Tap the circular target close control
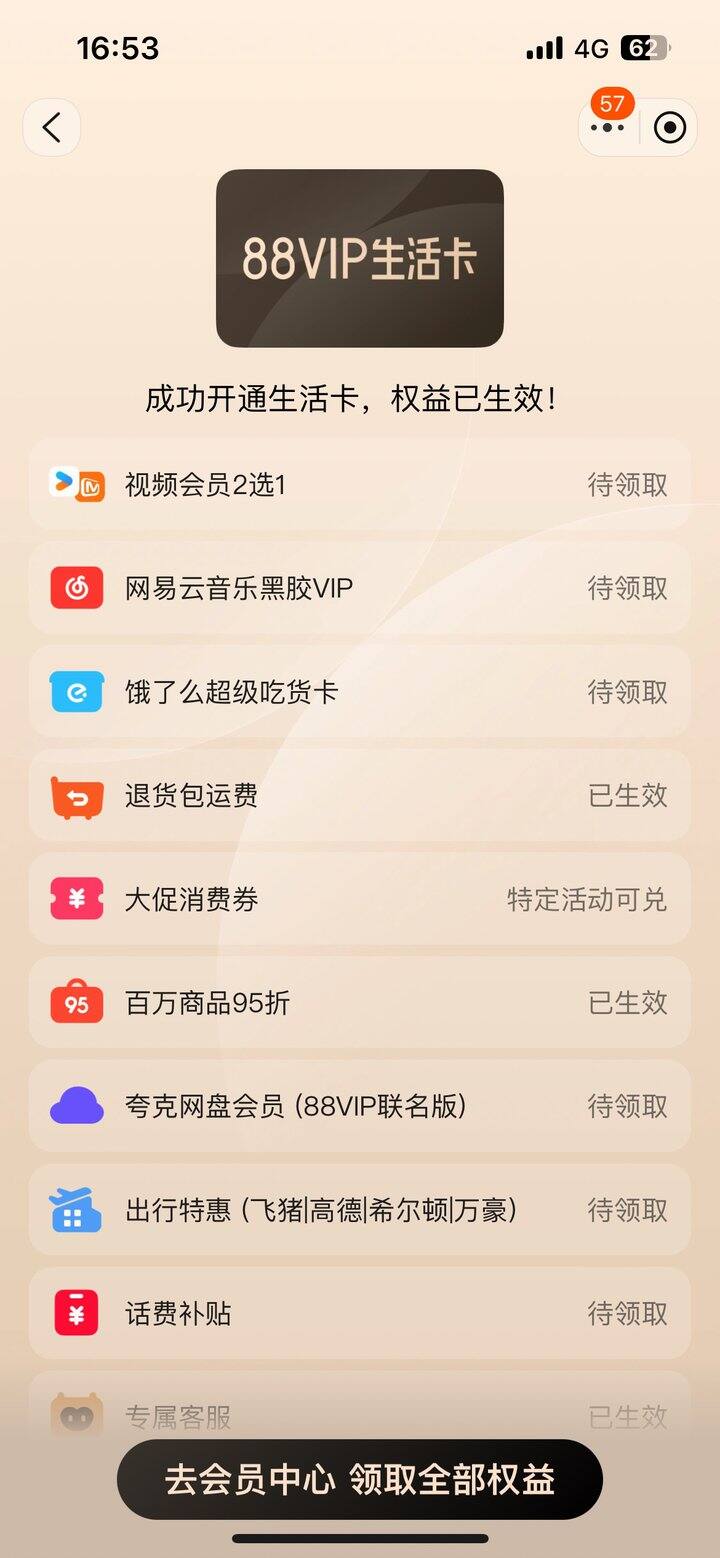Viewport: 720px width, 1558px height. pyautogui.click(x=668, y=127)
